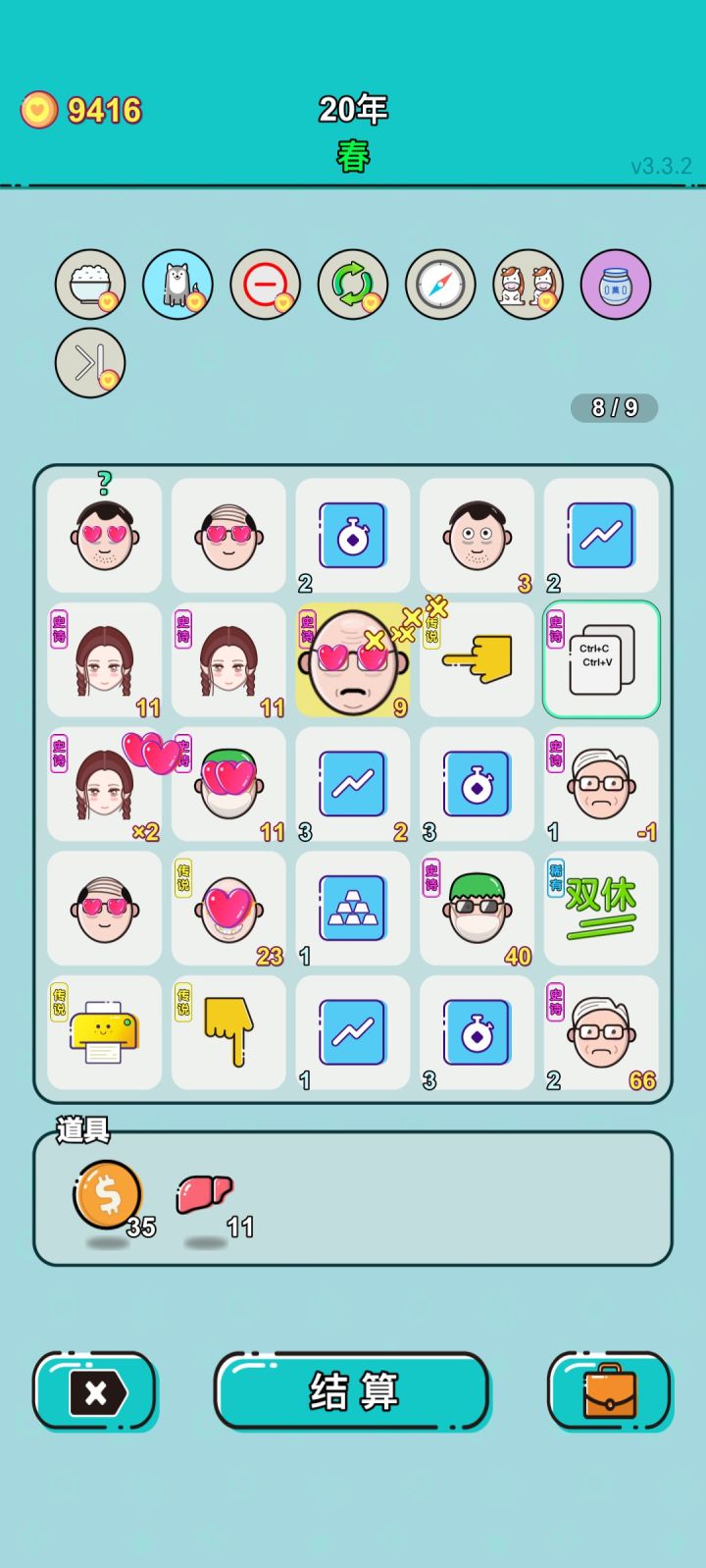706x1568 pixels.
Task: Select the rice bowl food icon
Action: point(90,285)
